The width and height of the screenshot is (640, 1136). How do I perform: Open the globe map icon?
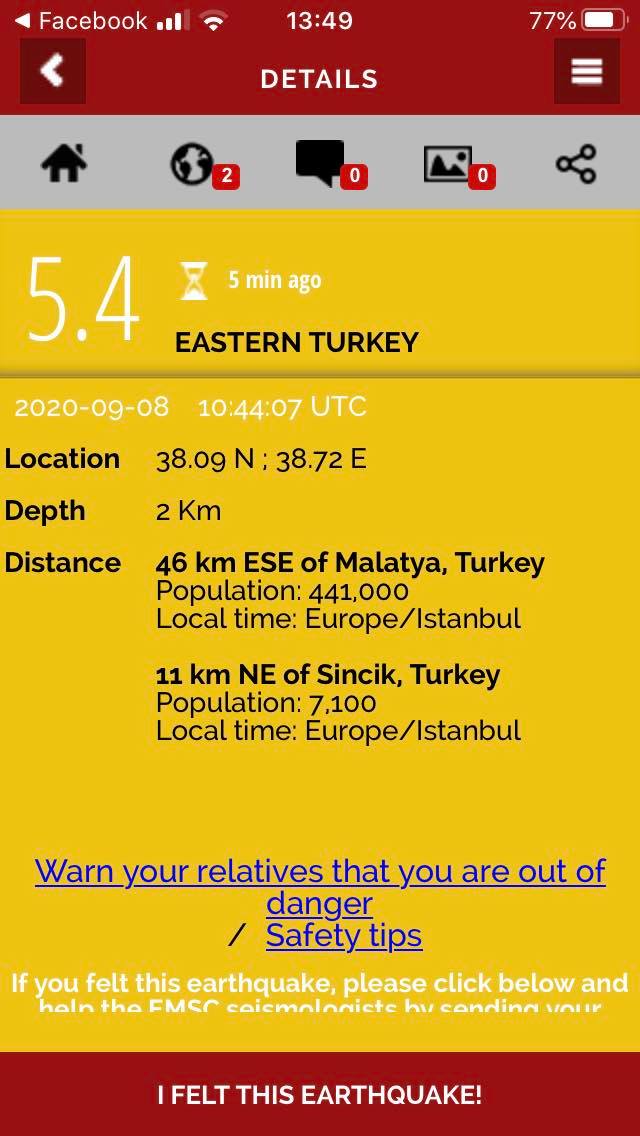(193, 164)
